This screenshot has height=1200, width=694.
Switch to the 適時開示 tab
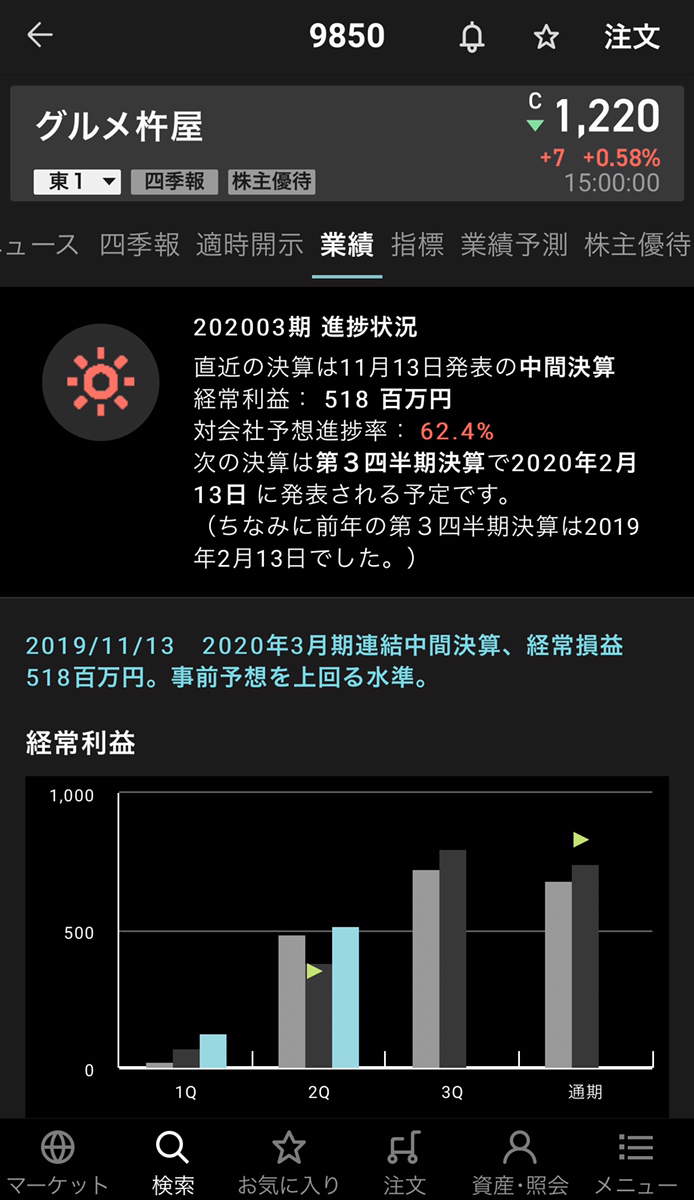[249, 245]
